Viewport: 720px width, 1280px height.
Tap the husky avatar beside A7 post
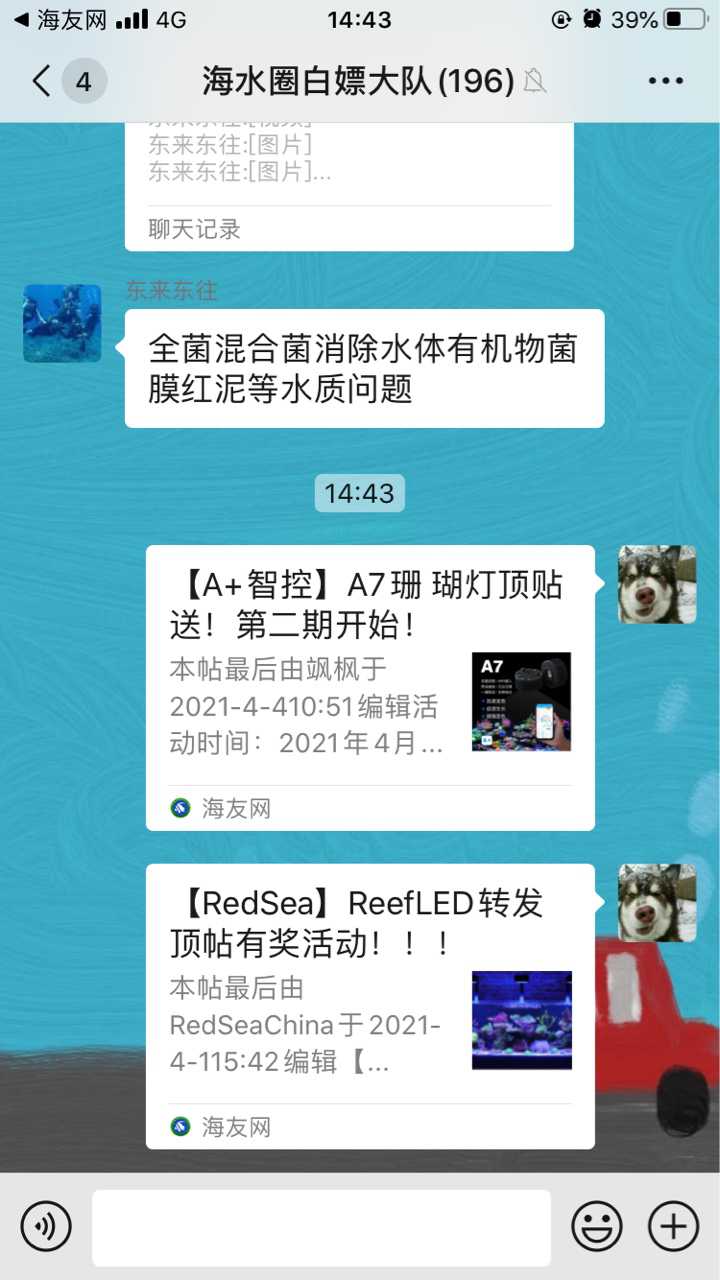click(x=657, y=584)
